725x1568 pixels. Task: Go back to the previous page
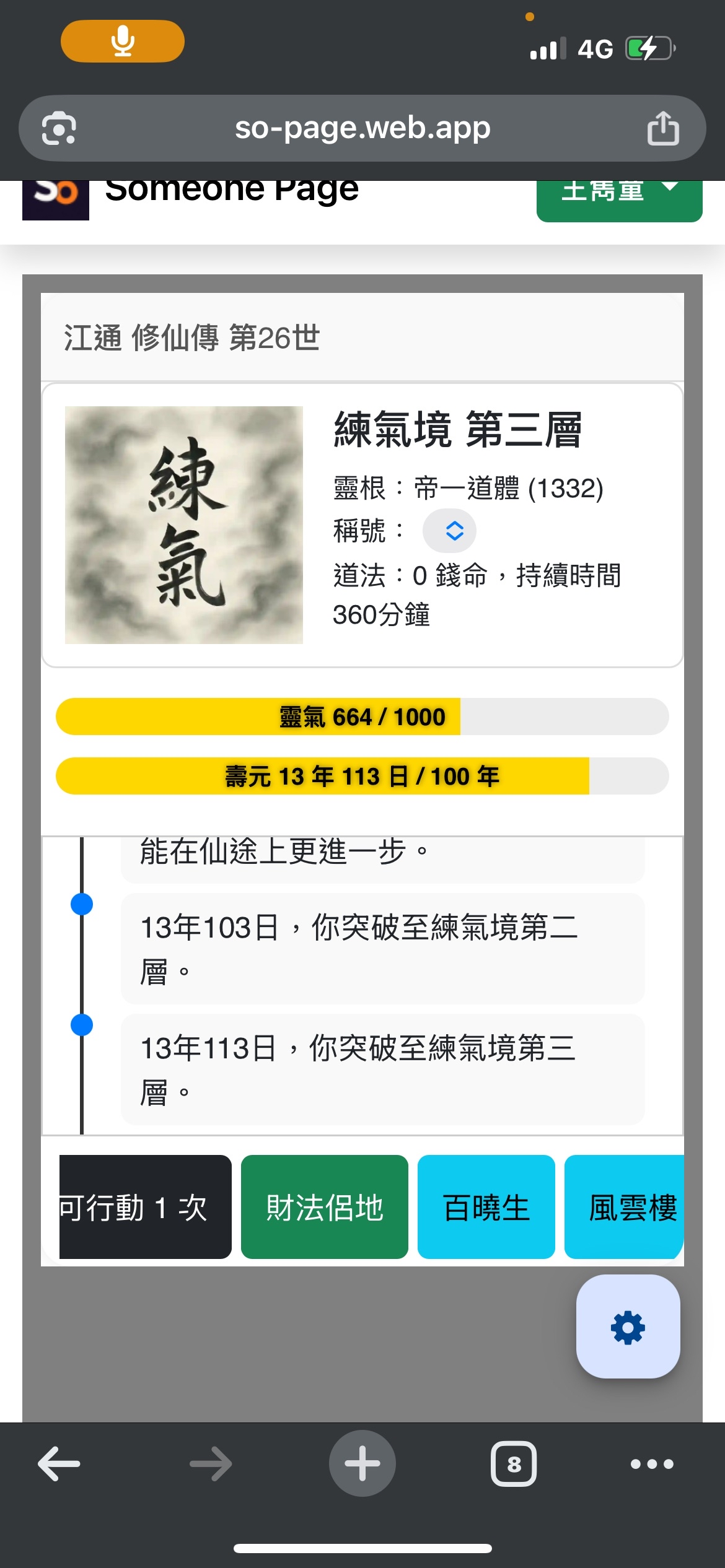59,1464
